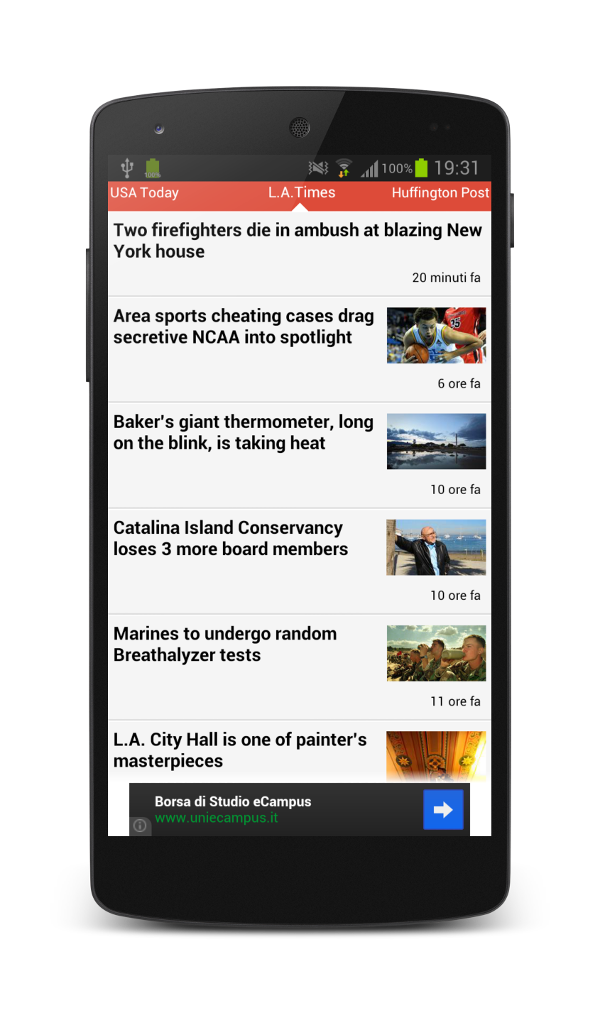Read the NCAA sports cheating story

click(244, 327)
